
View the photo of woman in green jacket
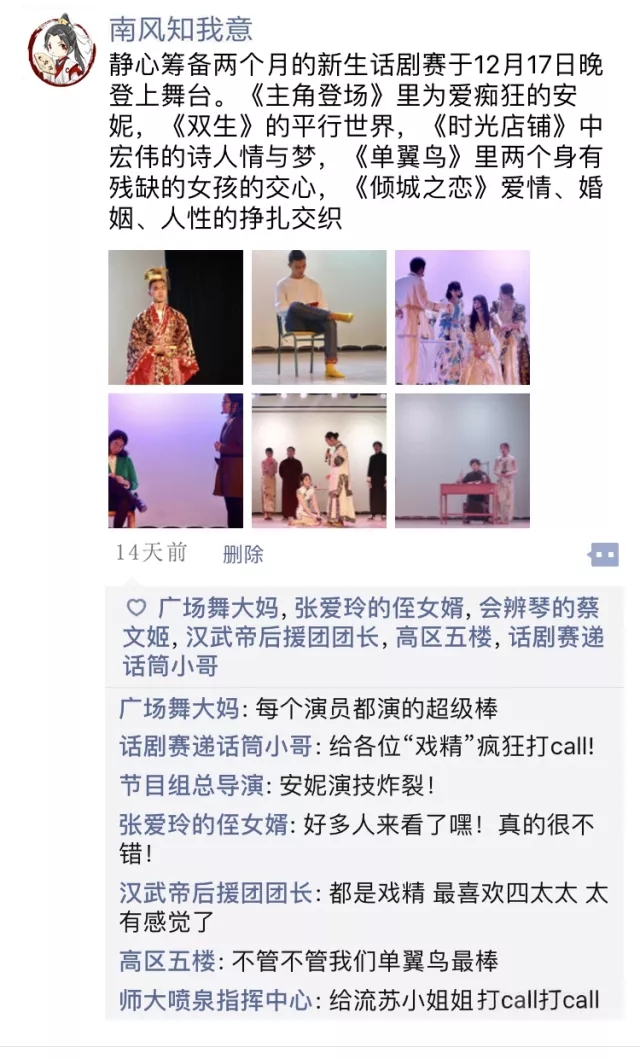pos(176,461)
